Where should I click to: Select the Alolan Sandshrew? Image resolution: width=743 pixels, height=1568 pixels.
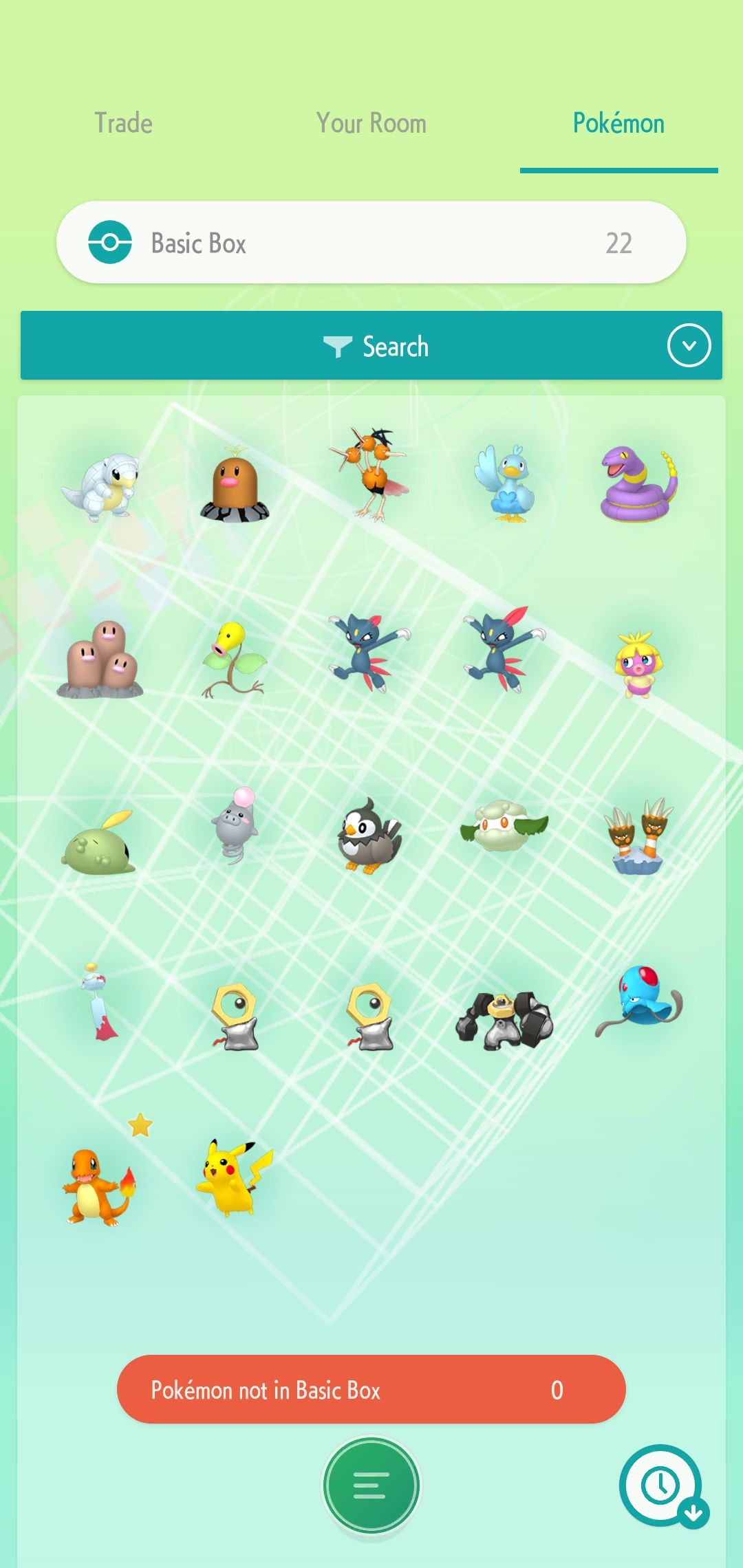(x=101, y=486)
